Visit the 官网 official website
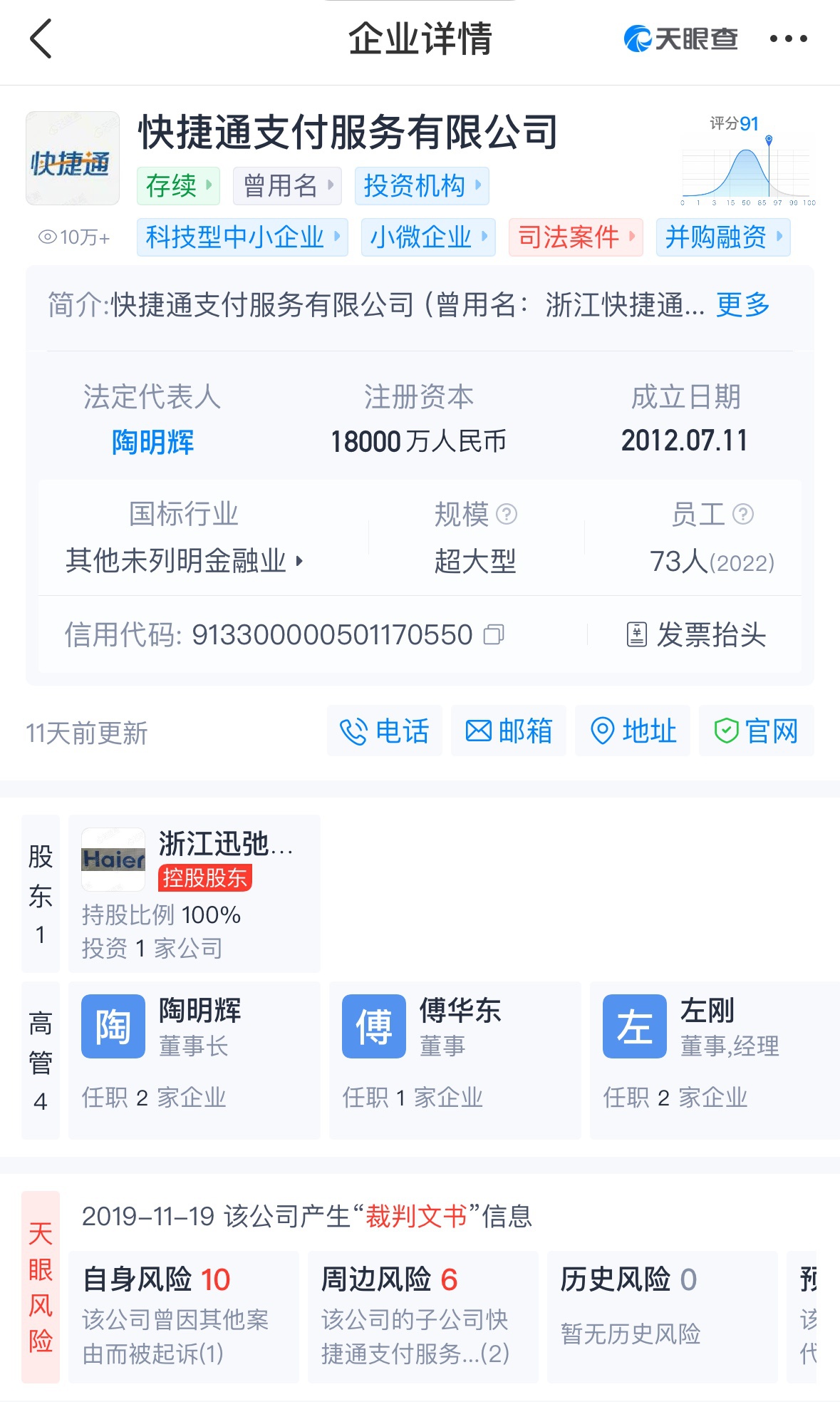840x1402 pixels. tap(756, 731)
